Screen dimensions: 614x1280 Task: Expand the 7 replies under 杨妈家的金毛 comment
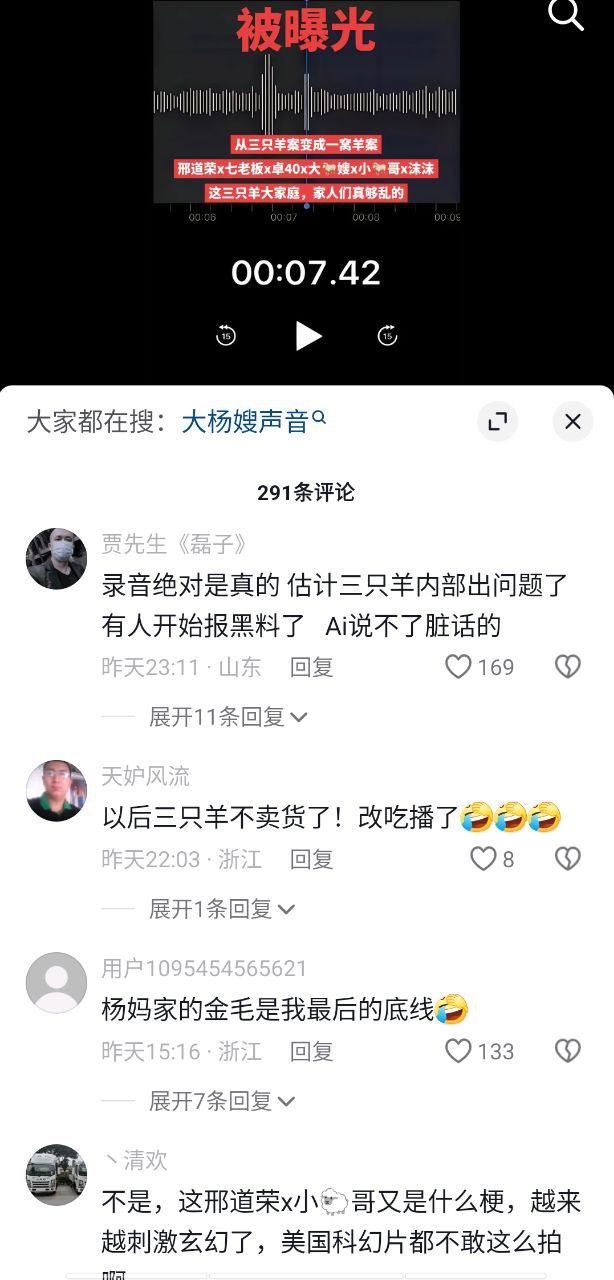coord(222,1101)
